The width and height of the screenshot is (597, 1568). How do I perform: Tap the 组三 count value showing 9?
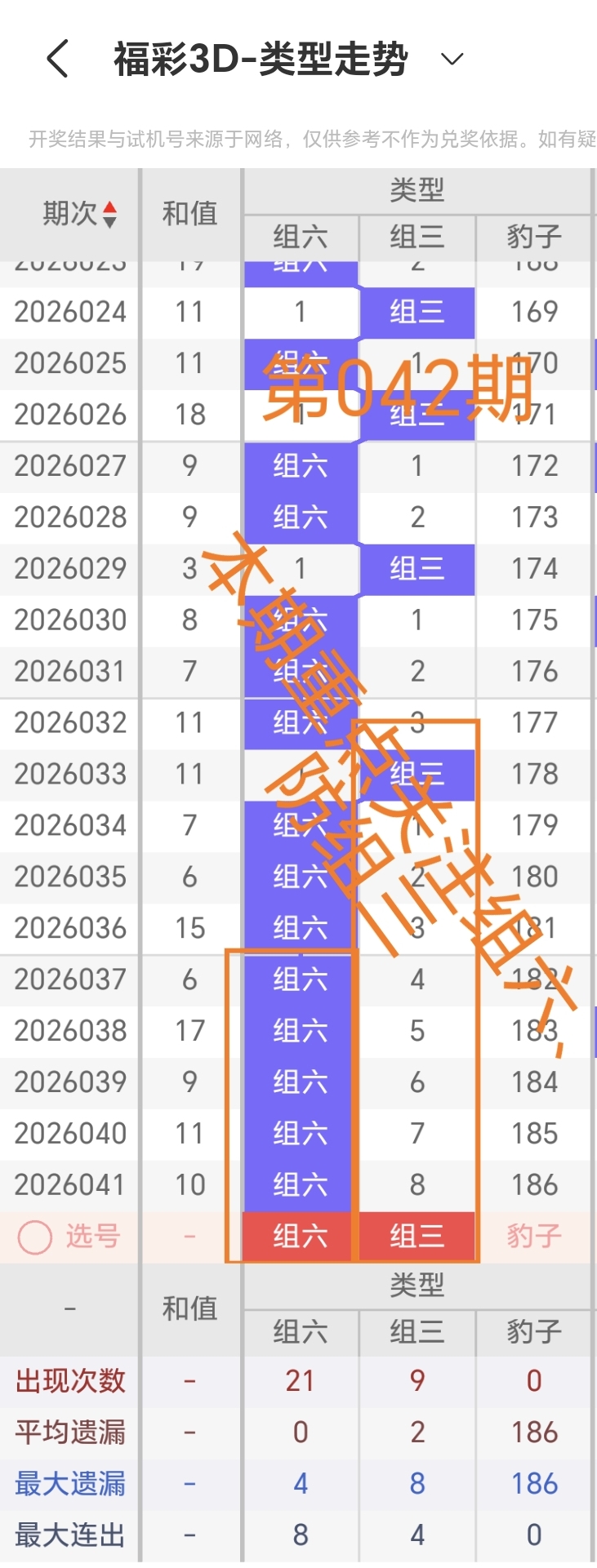pos(417,1381)
